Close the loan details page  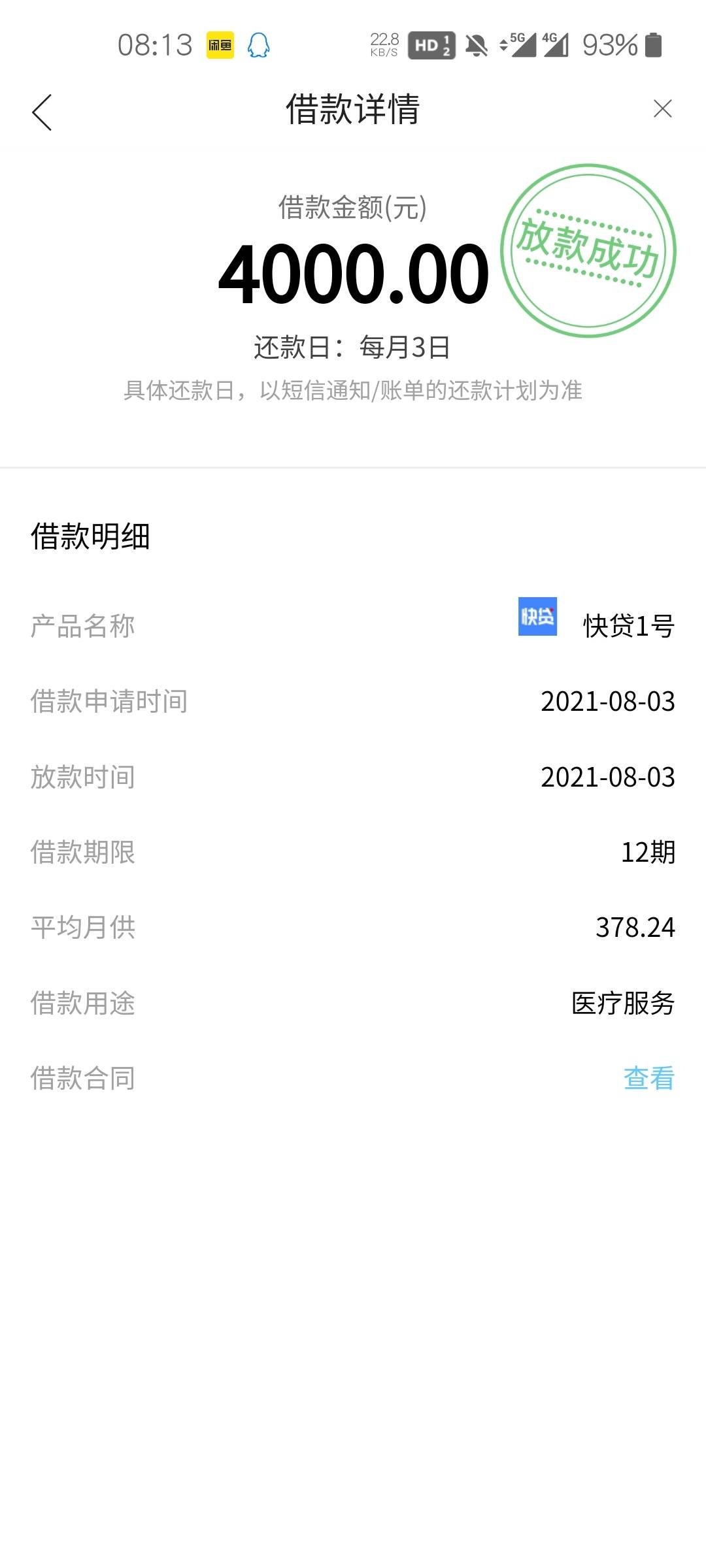tap(662, 109)
